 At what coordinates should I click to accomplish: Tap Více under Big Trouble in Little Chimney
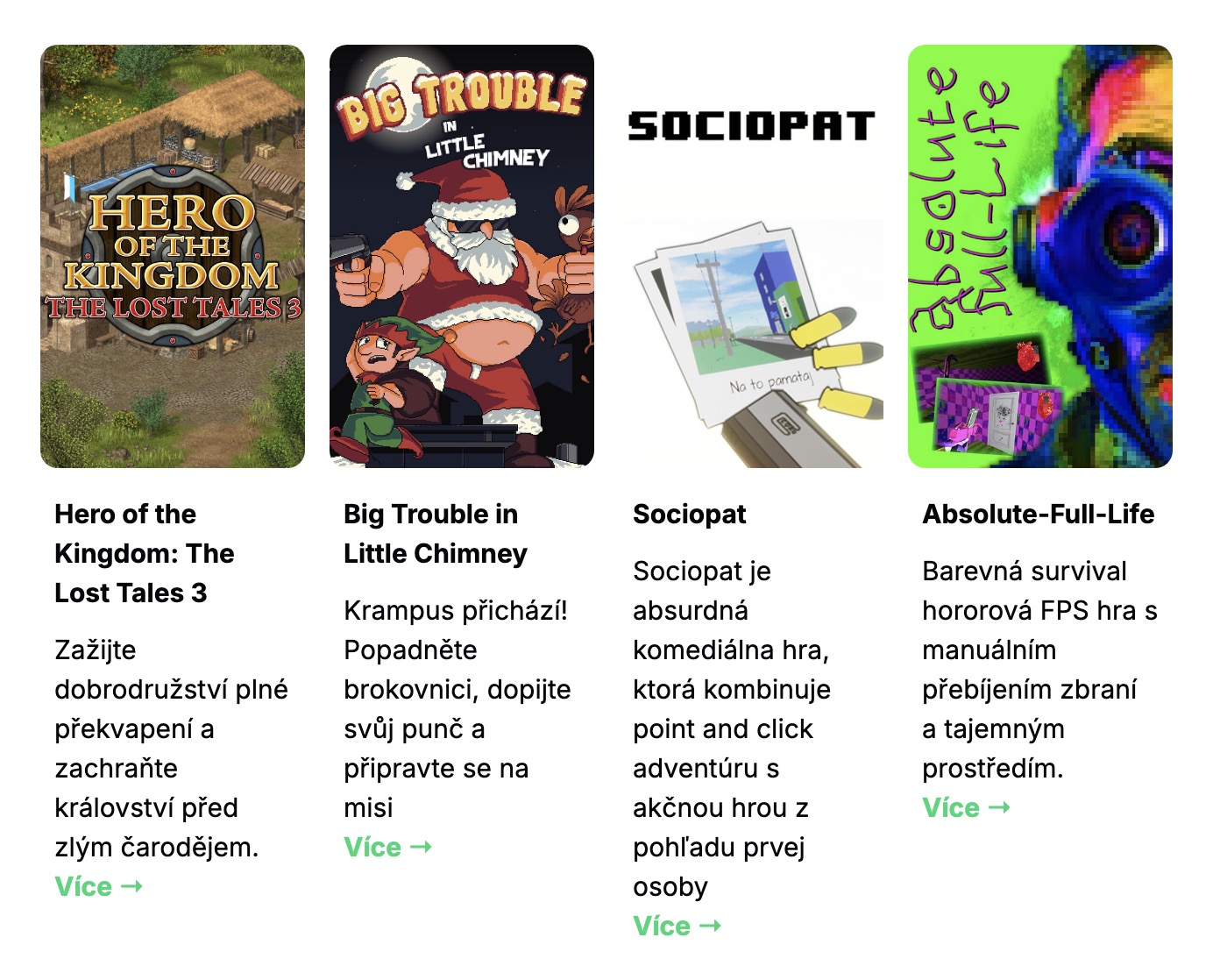click(x=387, y=847)
